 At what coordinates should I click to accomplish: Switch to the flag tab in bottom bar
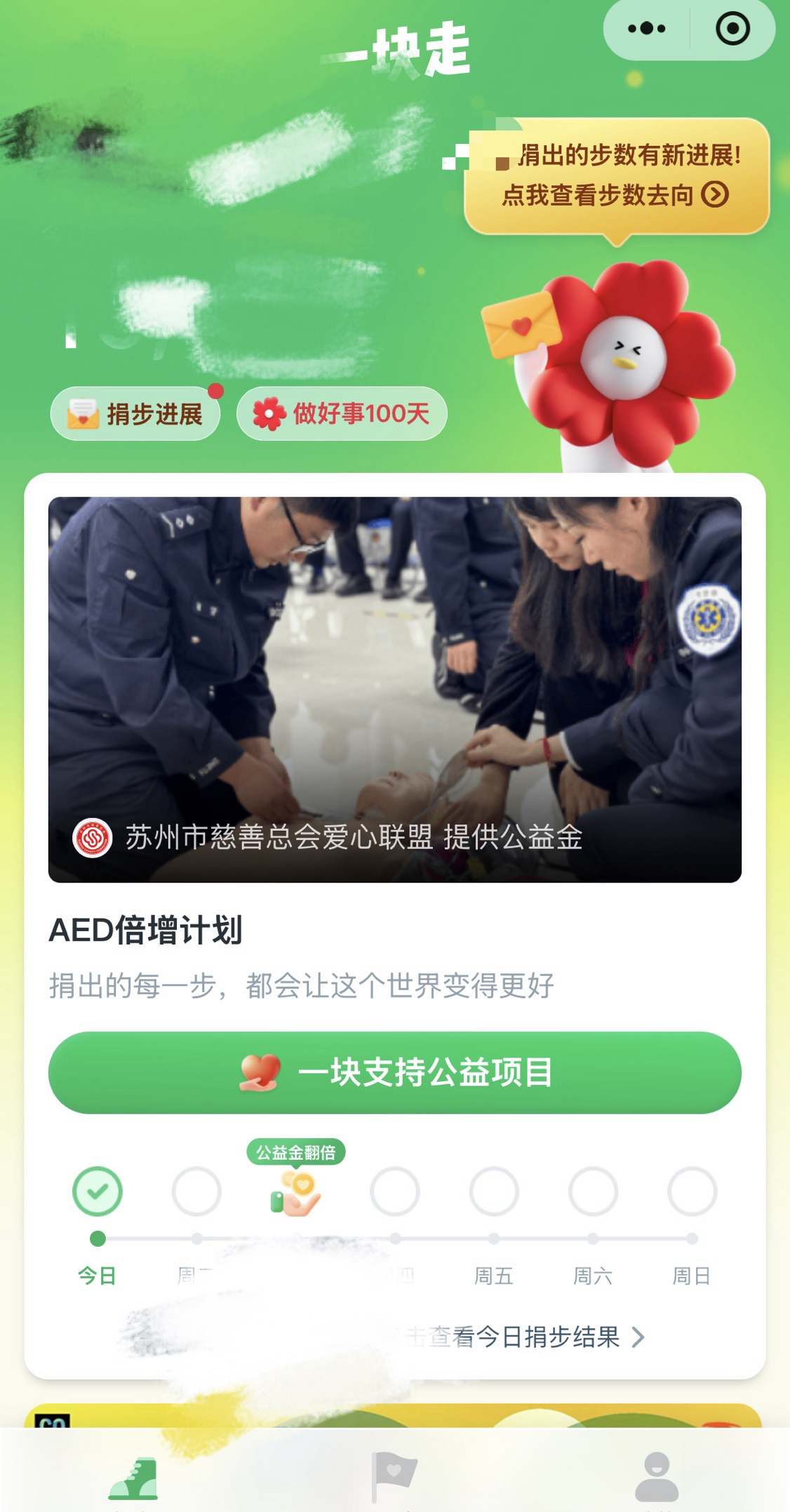click(x=395, y=1476)
